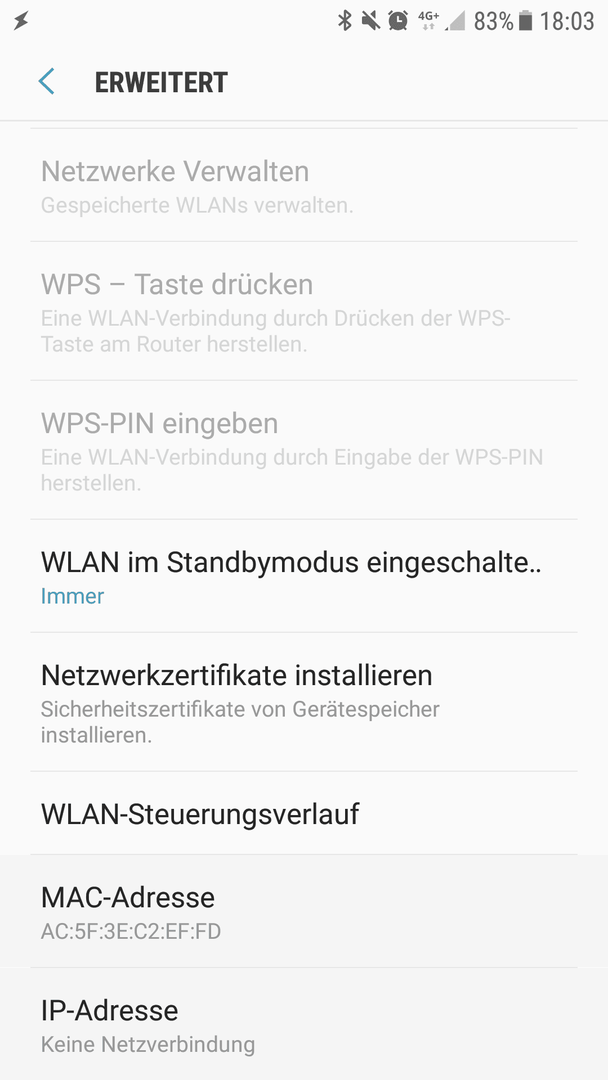Screen dimensions: 608x1080
Task: Open WLAN im Standbymodus eingeschaltet setting
Action: pos(304,577)
